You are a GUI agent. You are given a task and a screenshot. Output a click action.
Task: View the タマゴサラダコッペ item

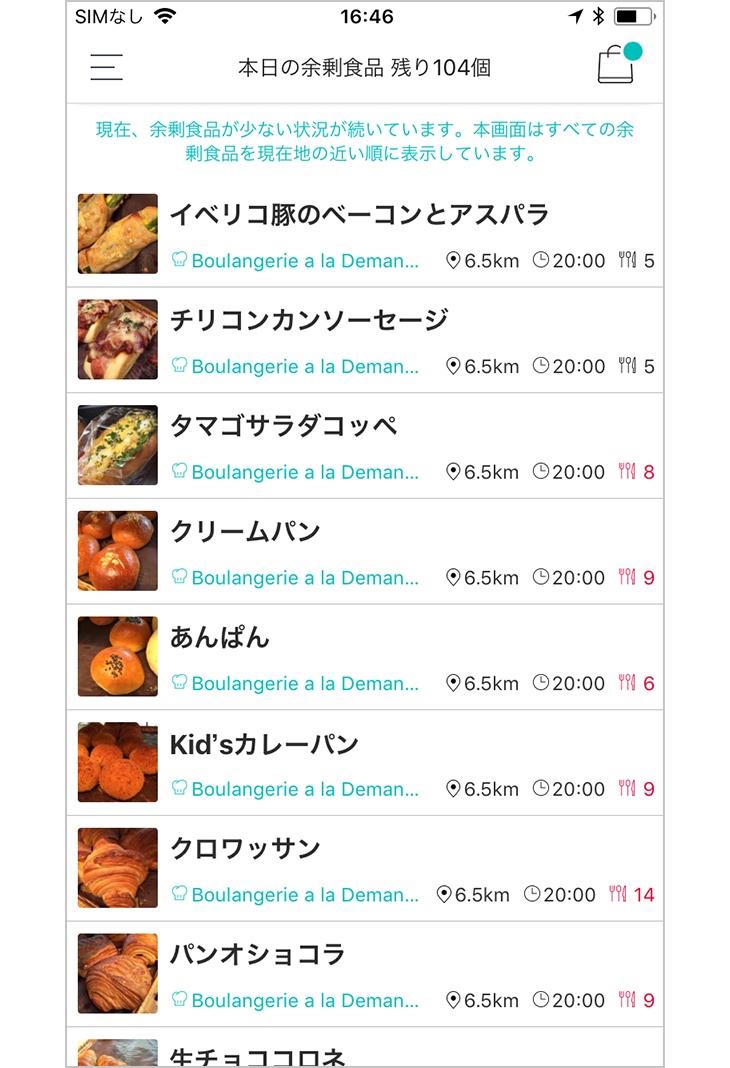point(284,426)
